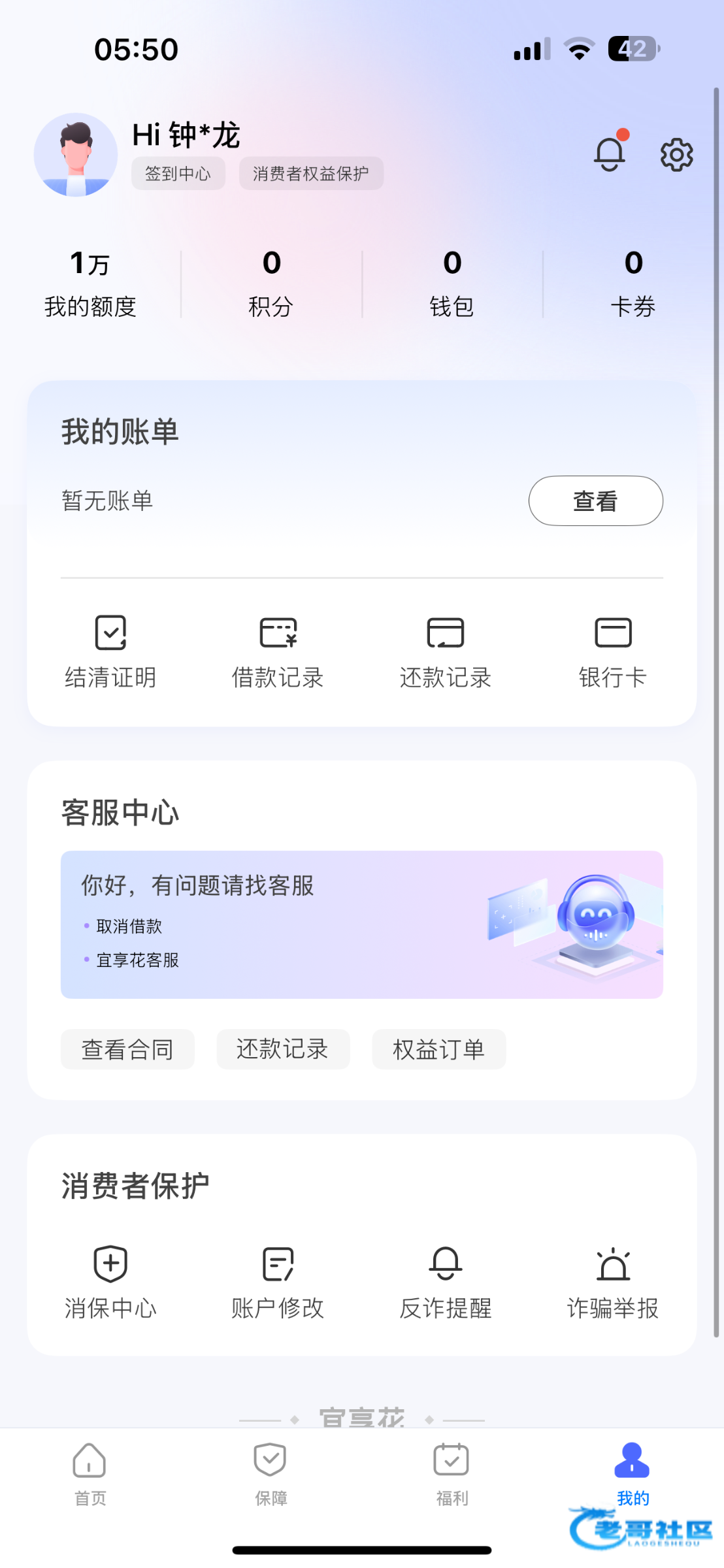Screen dimensions: 724x1568
Task: Open 借款记录
Action: [278, 652]
